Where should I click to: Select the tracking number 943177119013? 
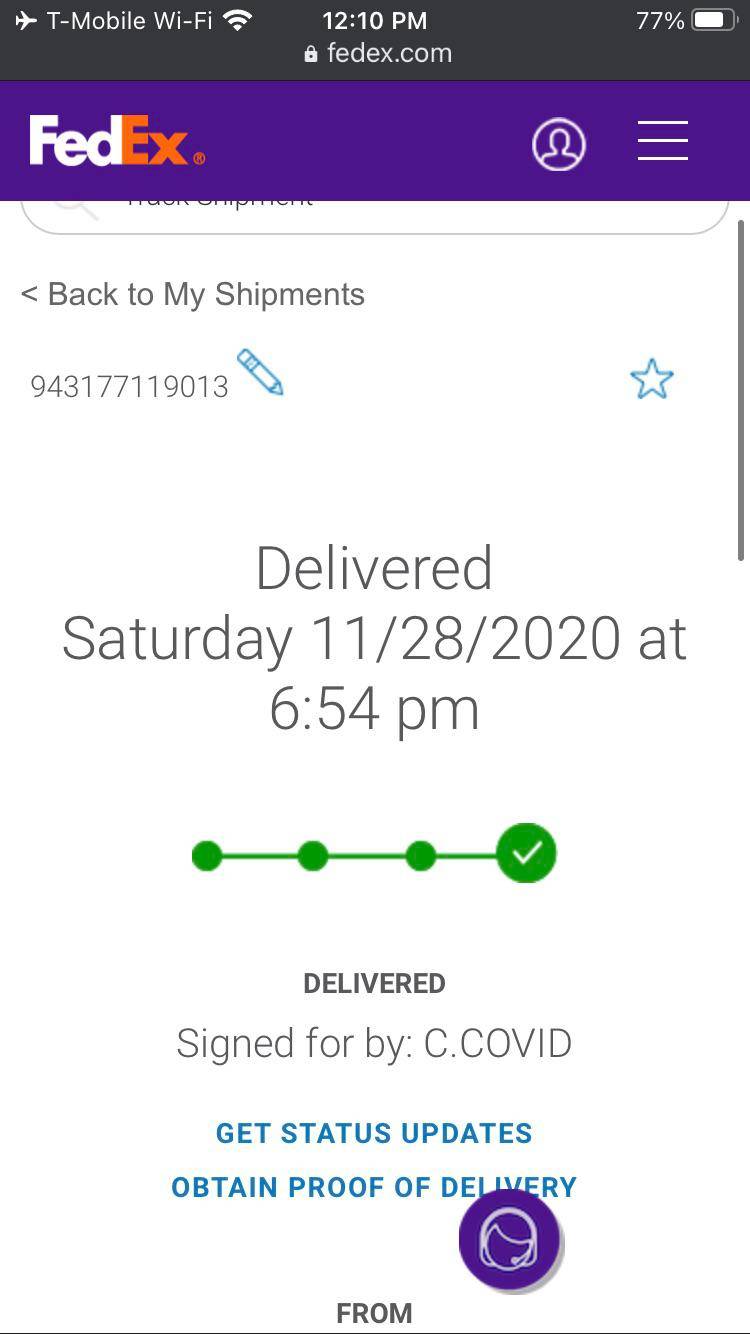(x=129, y=385)
